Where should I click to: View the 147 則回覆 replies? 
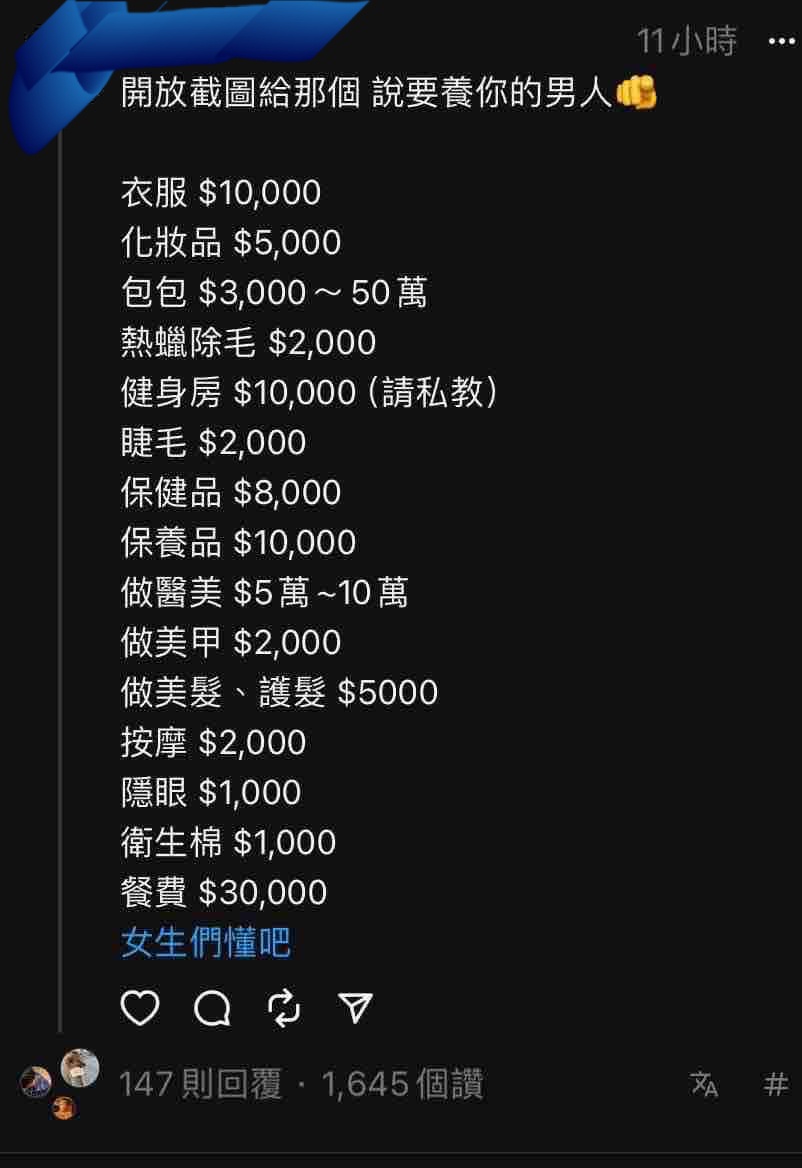(200, 1083)
